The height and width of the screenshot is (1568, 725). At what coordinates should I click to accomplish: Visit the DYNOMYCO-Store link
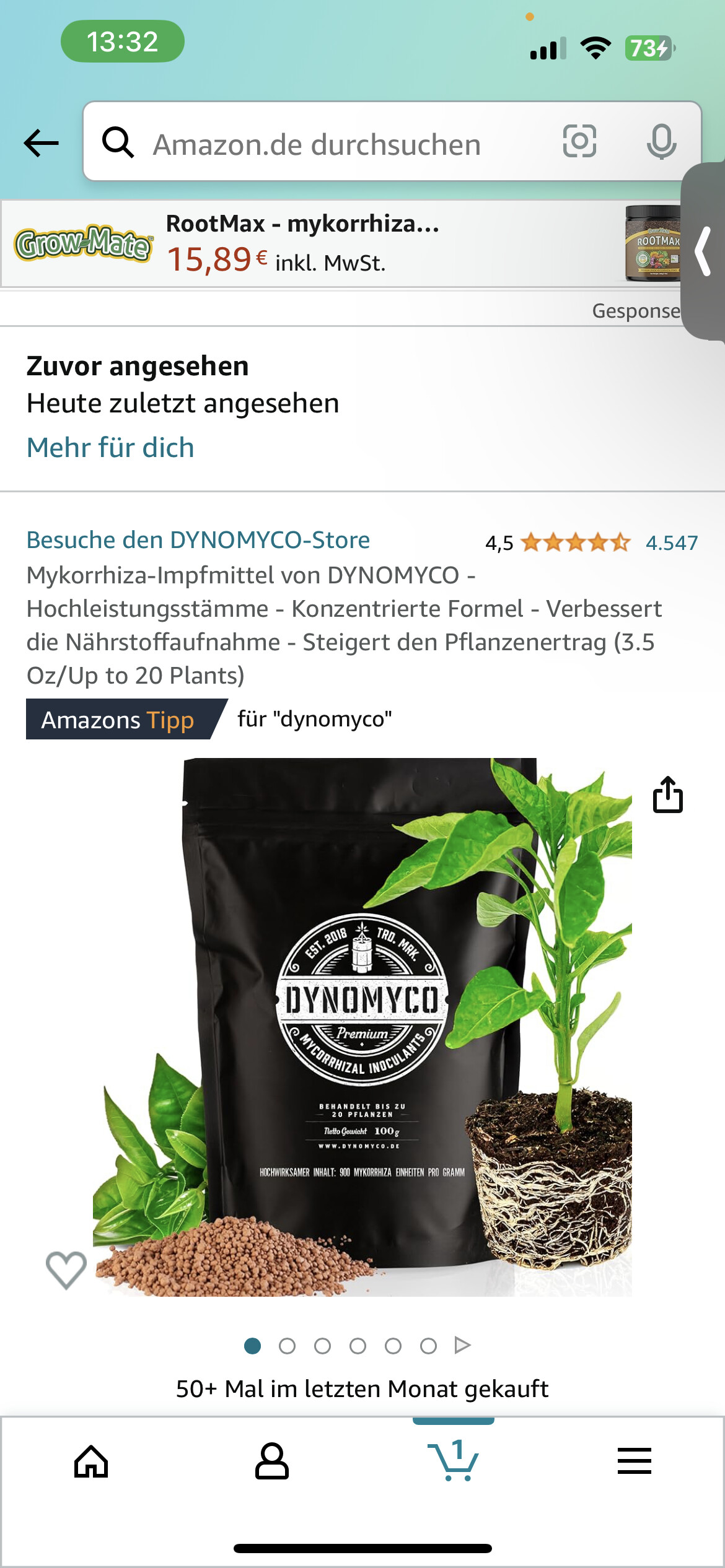[x=198, y=540]
